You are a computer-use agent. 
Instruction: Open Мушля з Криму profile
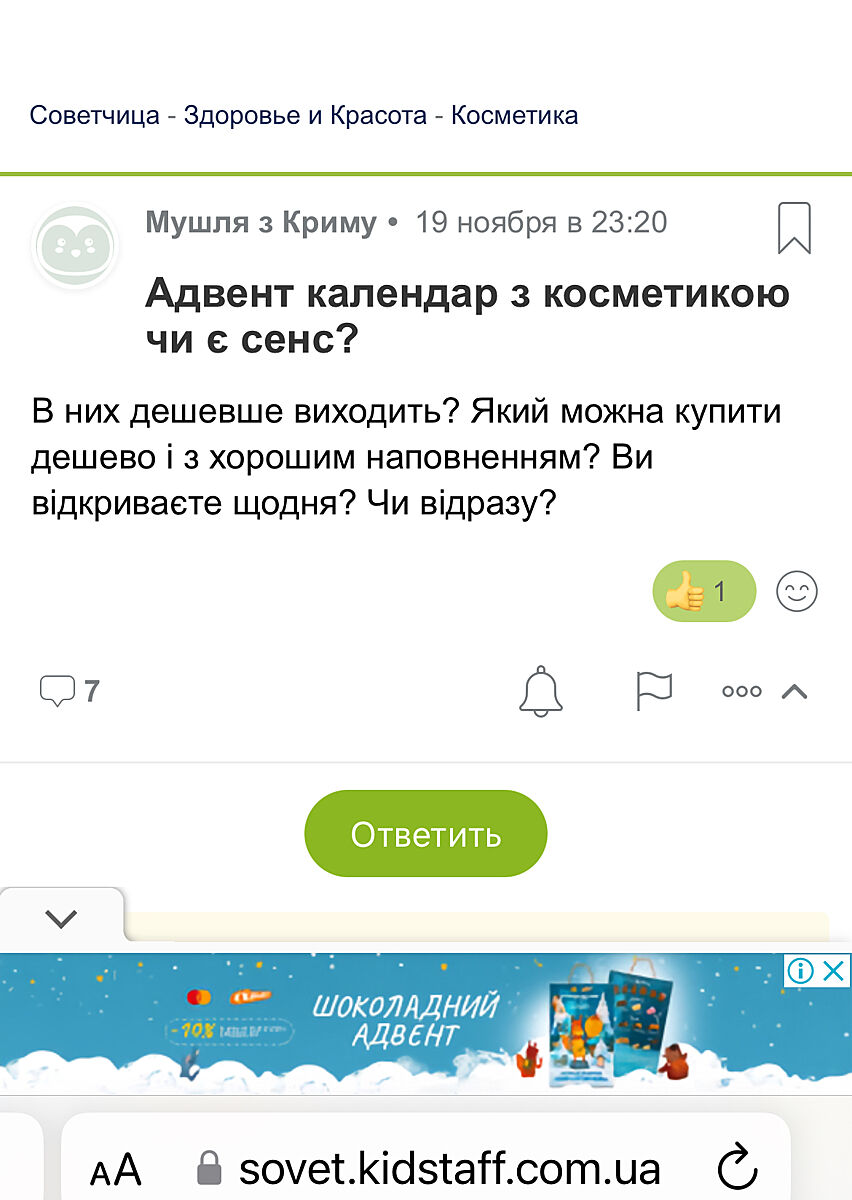[260, 222]
